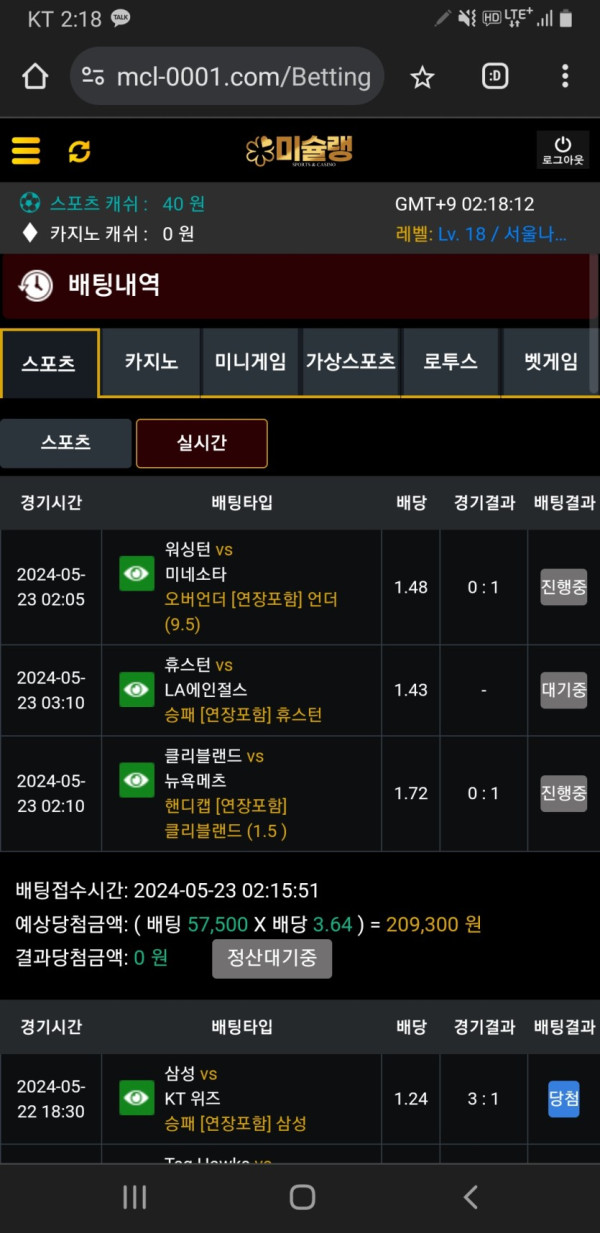Select the 로투스 tab
Screen dimensions: 600x1233
click(450, 362)
